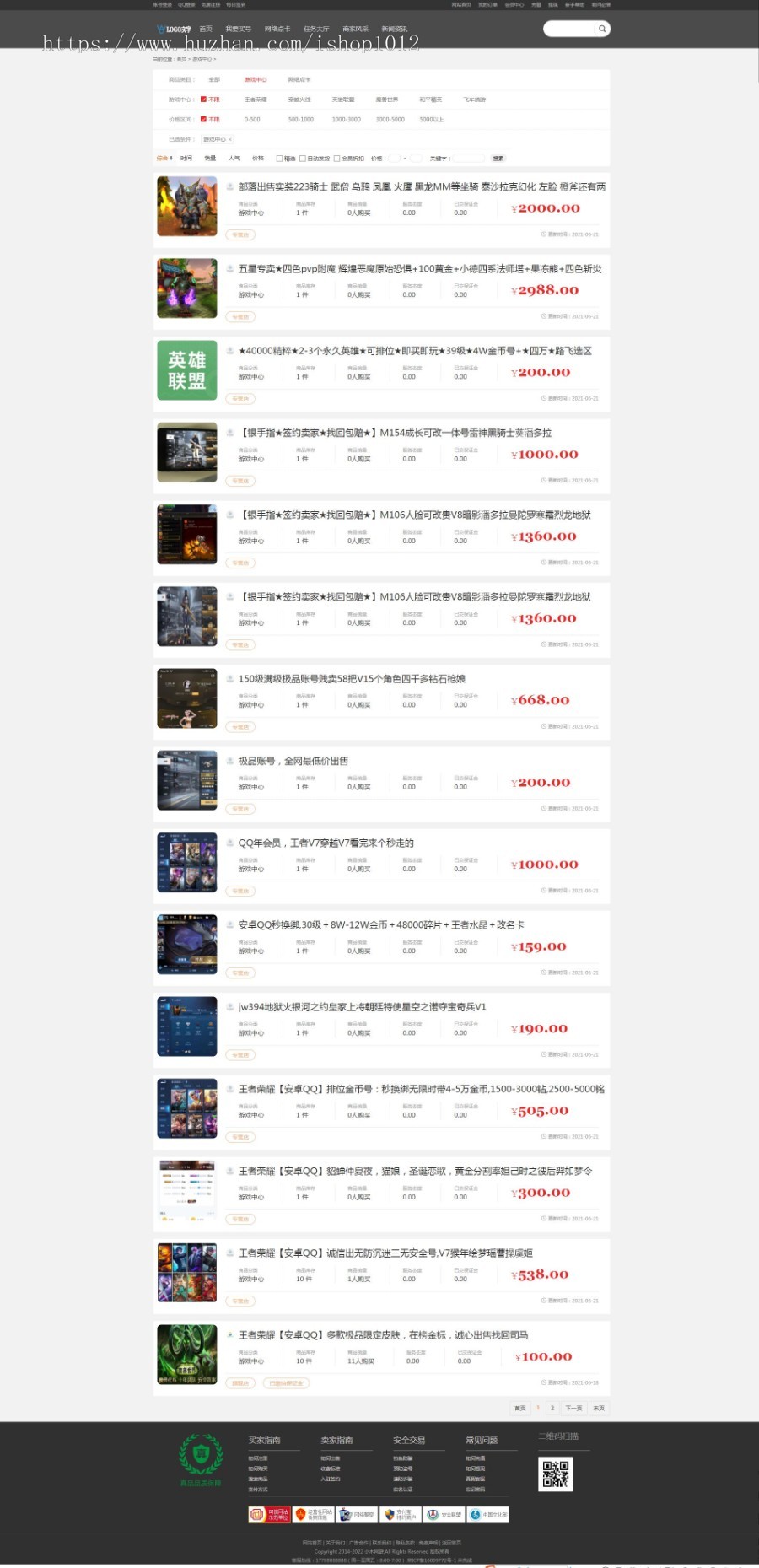This screenshot has width=759, height=1568.
Task: Focus the 关键字 keyword field
Action: (x=469, y=159)
